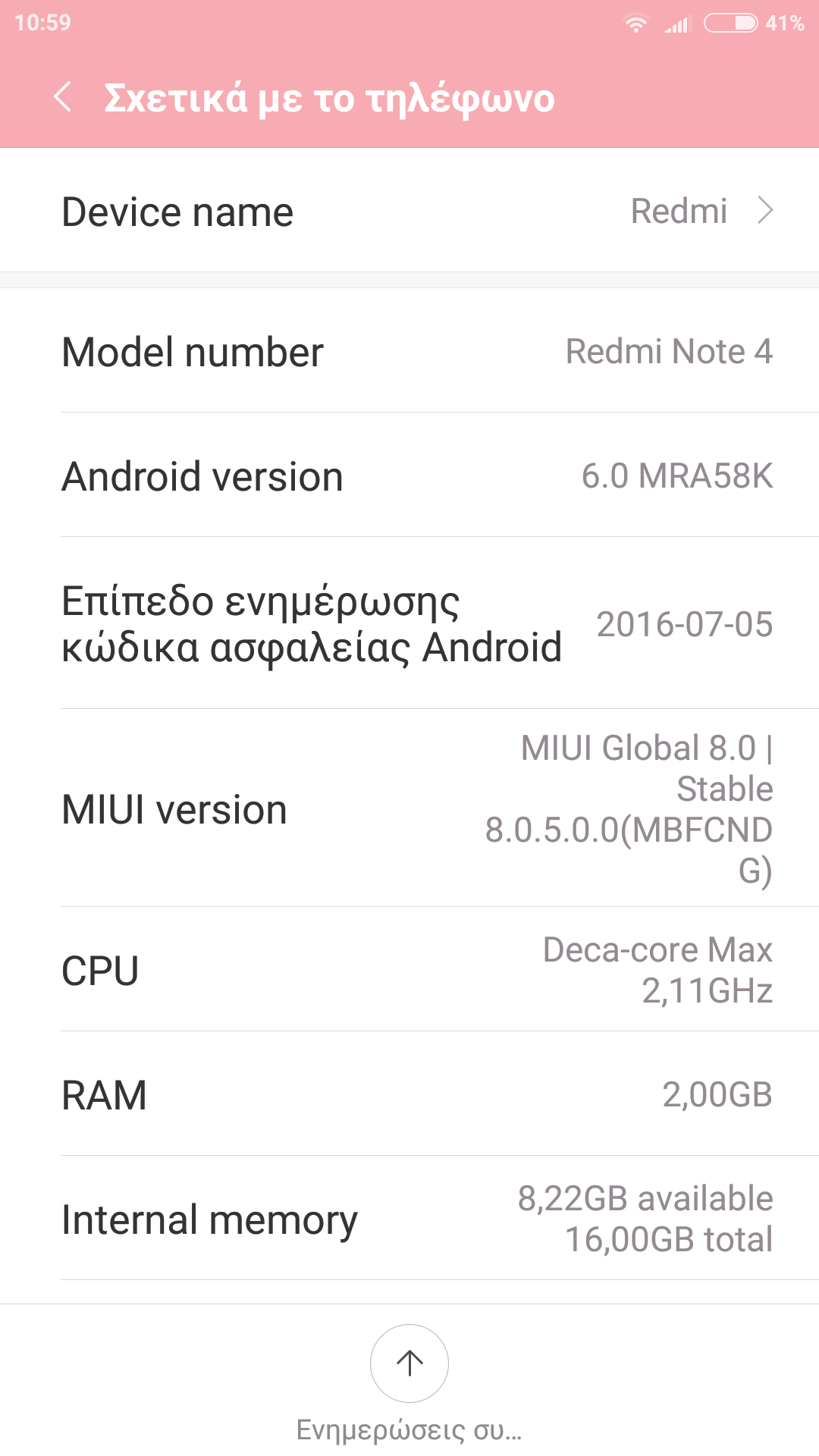Tap the Model number row
Viewport: 819px width, 1456px height.
pos(409,352)
